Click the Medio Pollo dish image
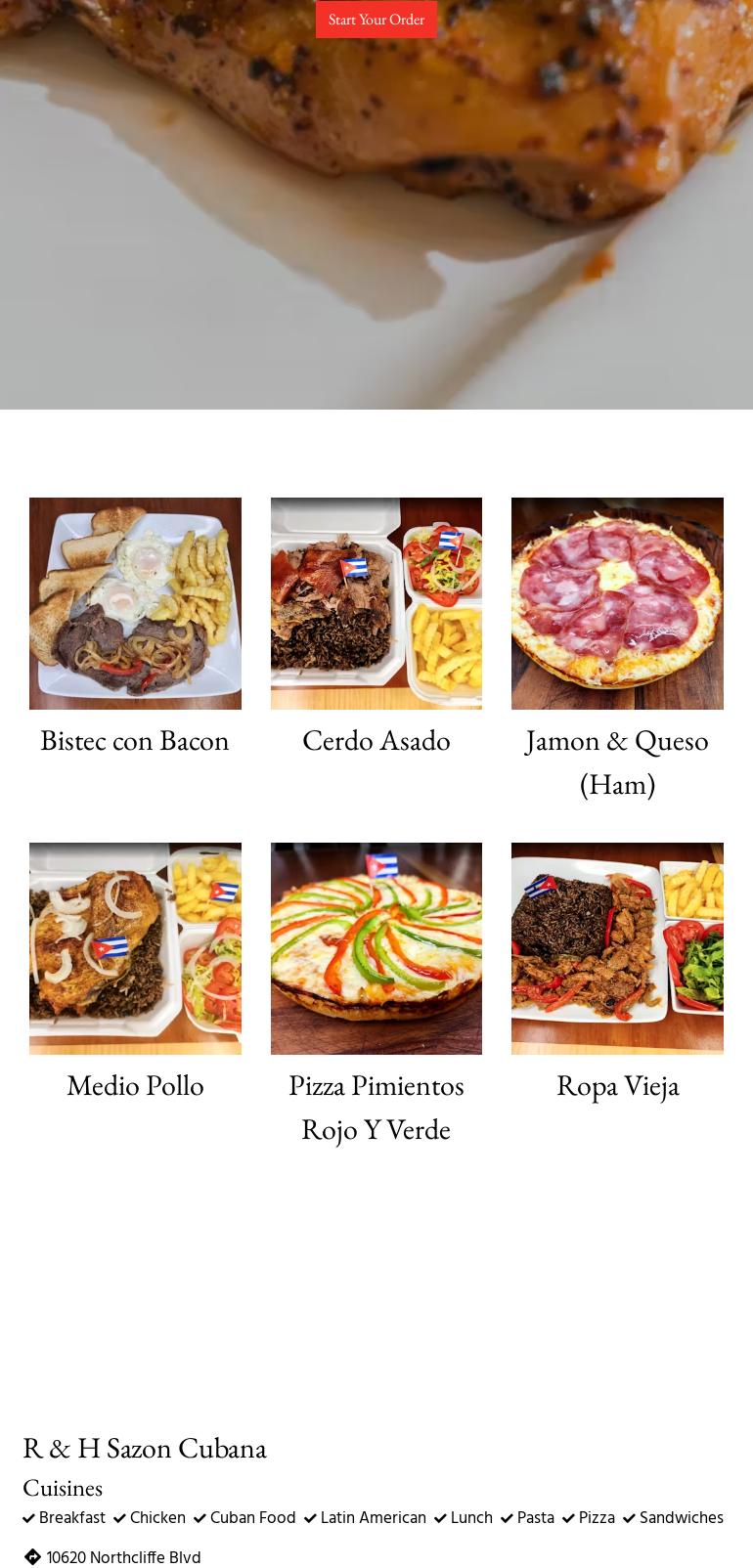This screenshot has height=1568, width=753. (x=135, y=948)
